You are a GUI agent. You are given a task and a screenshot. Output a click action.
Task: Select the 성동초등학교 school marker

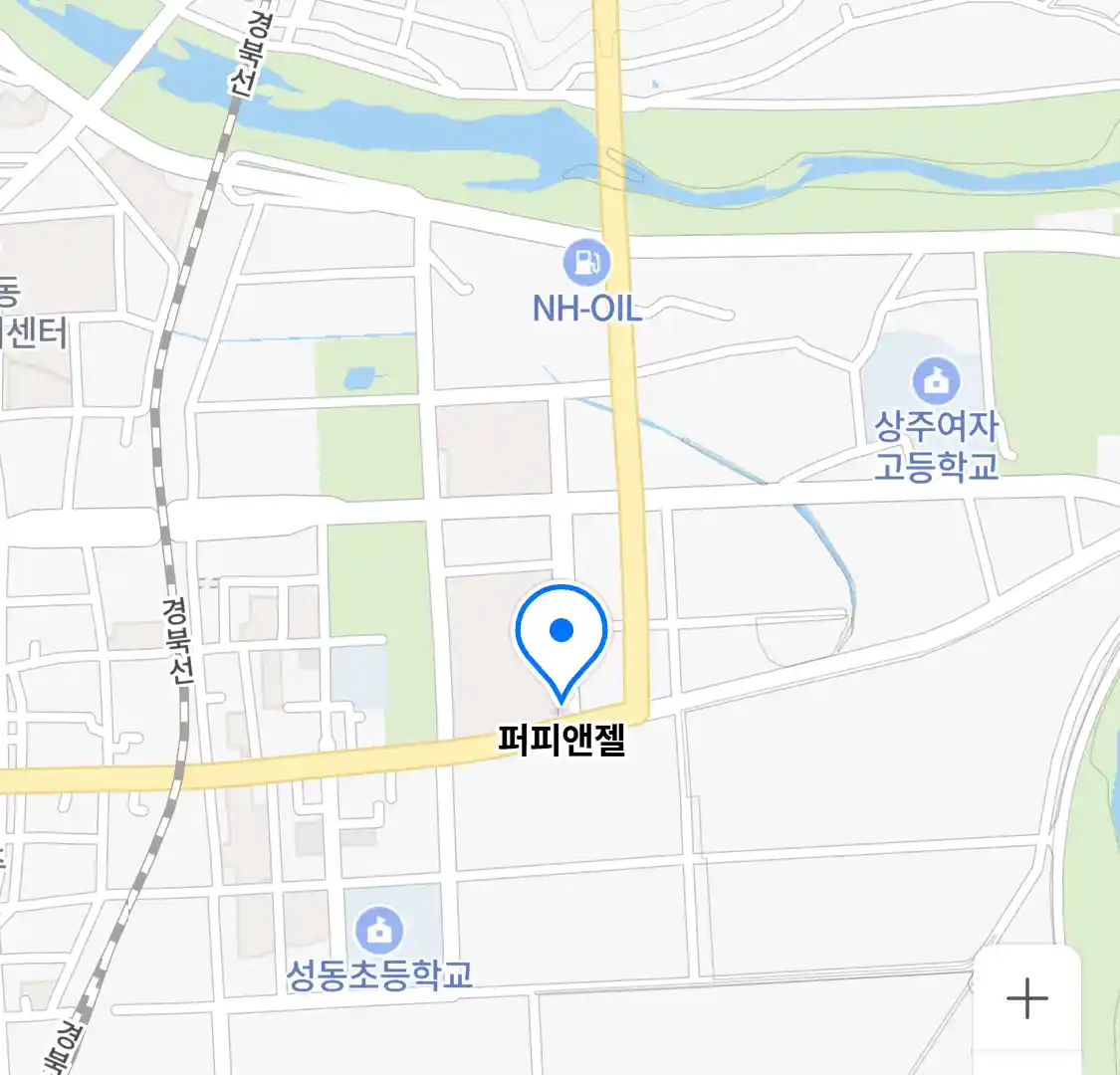pos(379,932)
